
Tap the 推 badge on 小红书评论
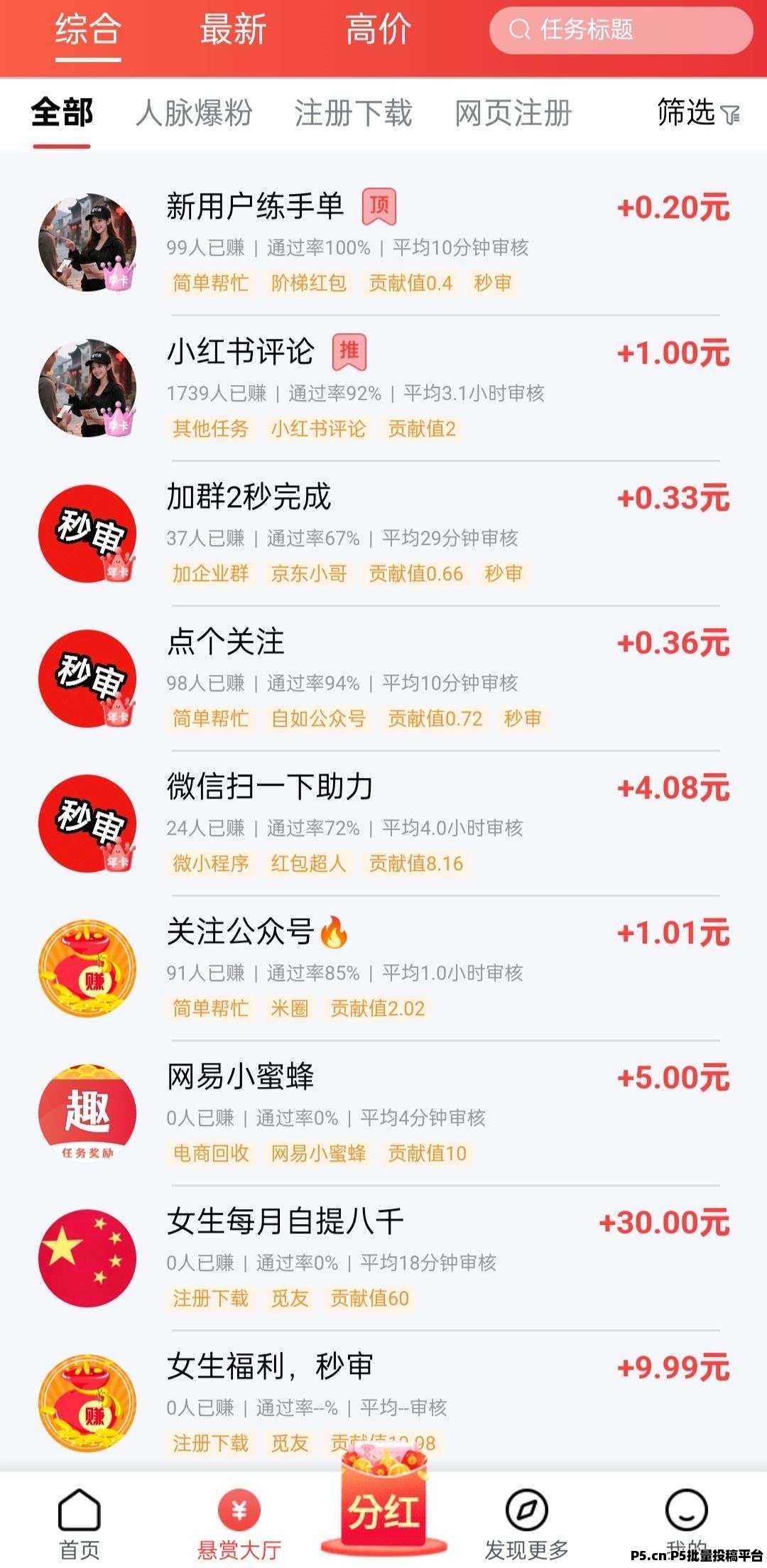click(x=349, y=350)
